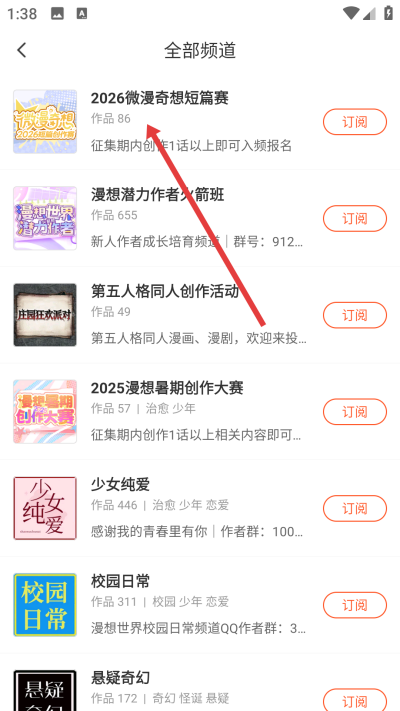Open the 少女纯爱 channel
The width and height of the screenshot is (400, 711).
click(200, 508)
